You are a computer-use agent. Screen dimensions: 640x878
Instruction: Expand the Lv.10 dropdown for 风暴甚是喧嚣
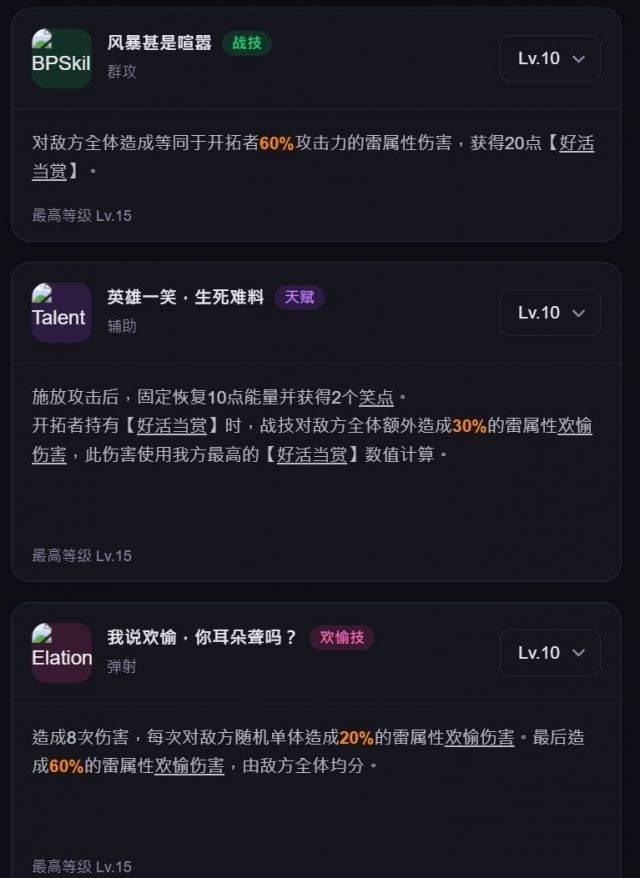550,59
